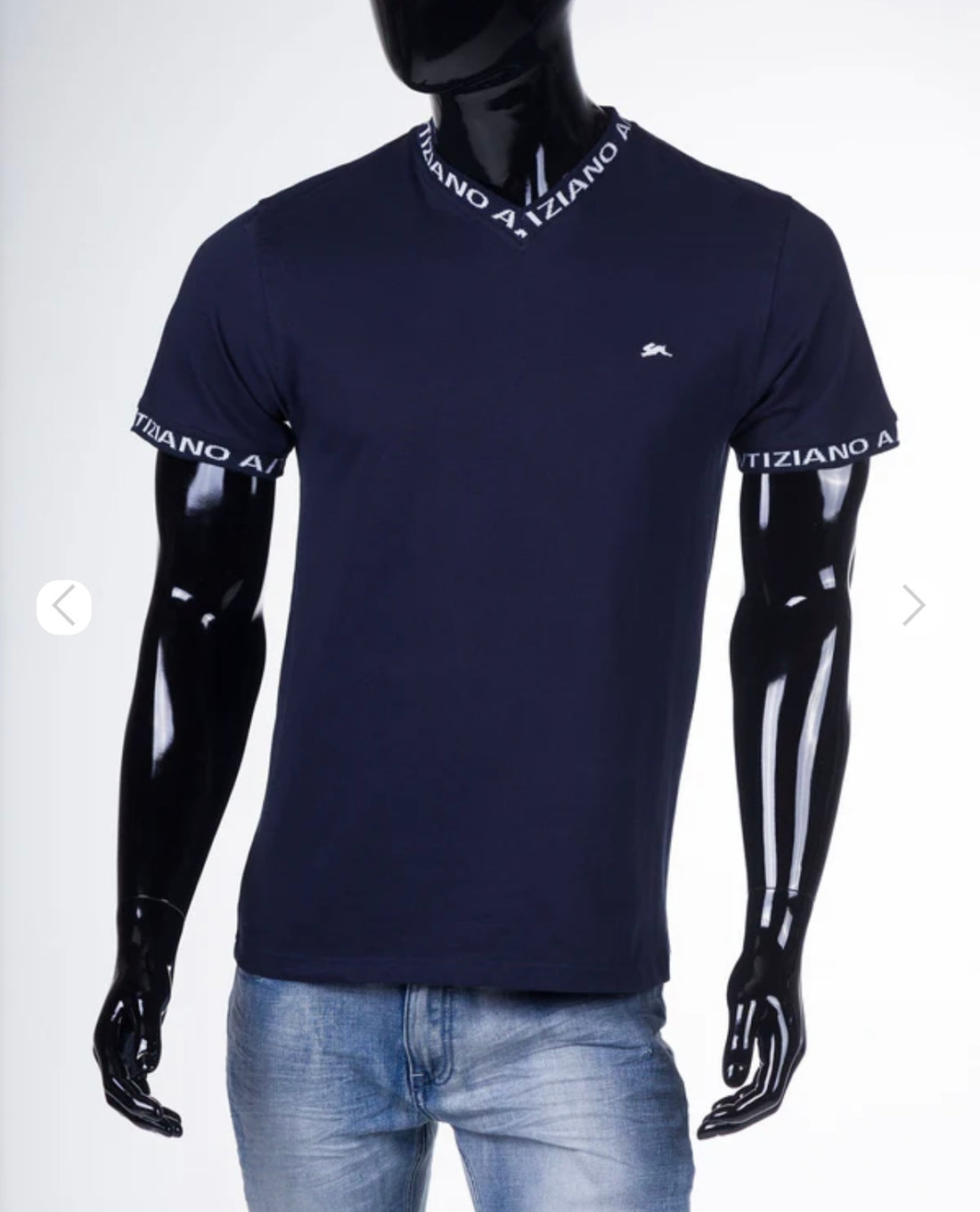Go to the previous product image

63,607
